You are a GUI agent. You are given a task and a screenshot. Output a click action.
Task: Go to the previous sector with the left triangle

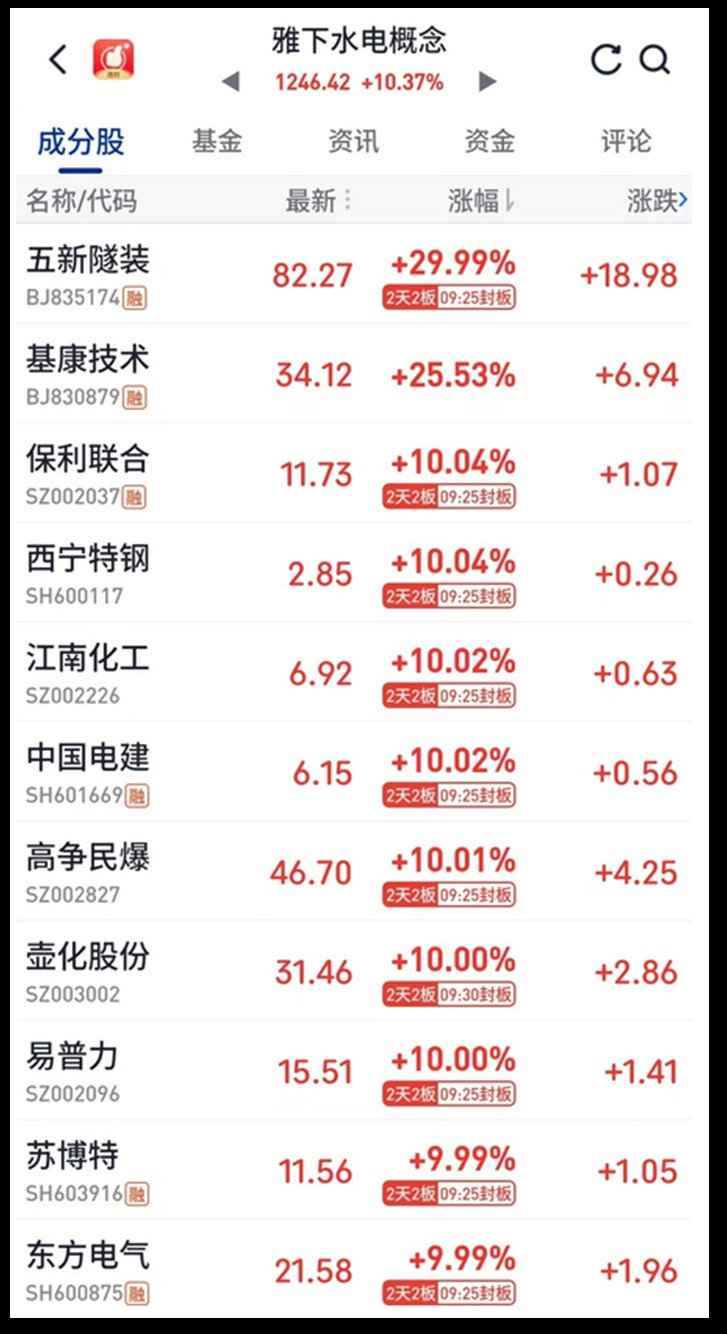(x=231, y=82)
